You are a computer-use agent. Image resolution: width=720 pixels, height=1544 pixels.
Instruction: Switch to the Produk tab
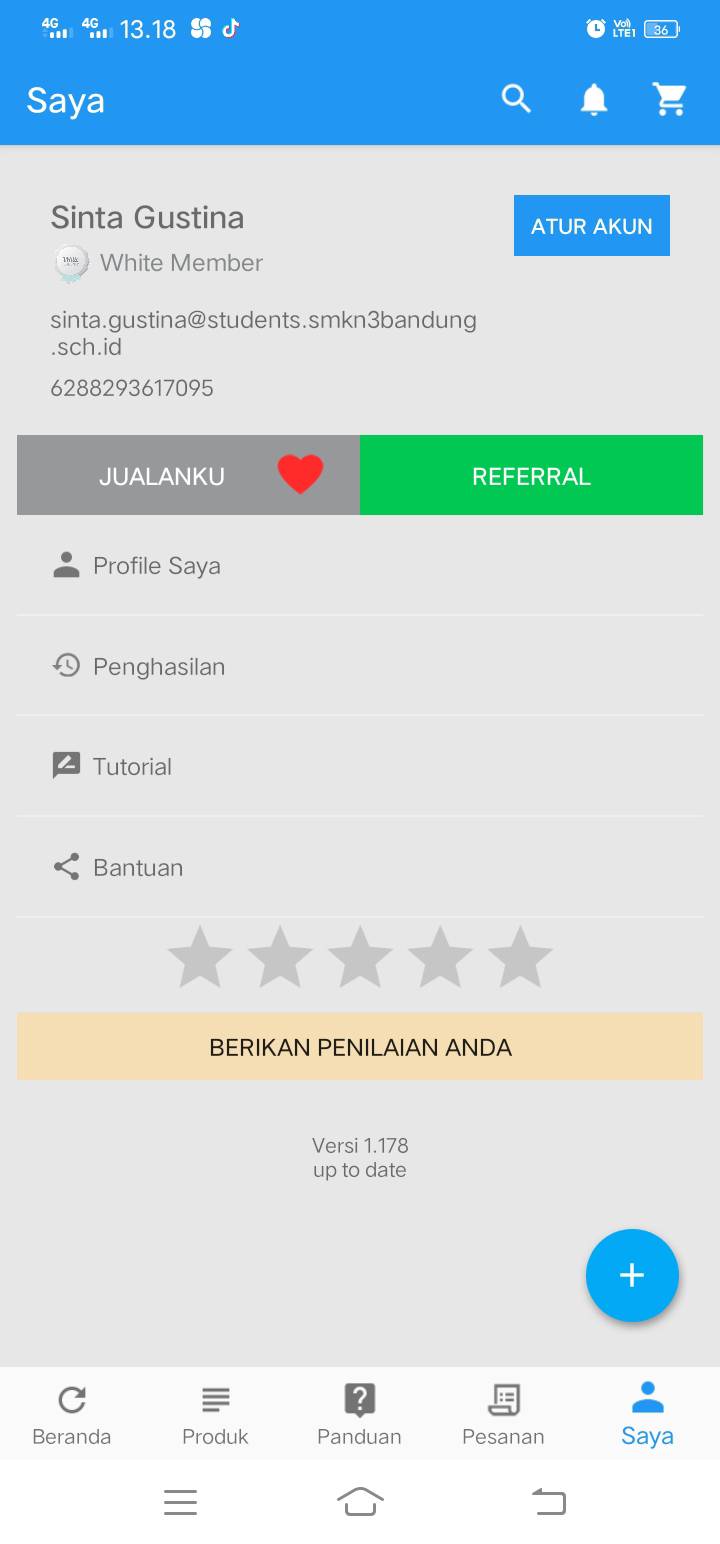(215, 1414)
